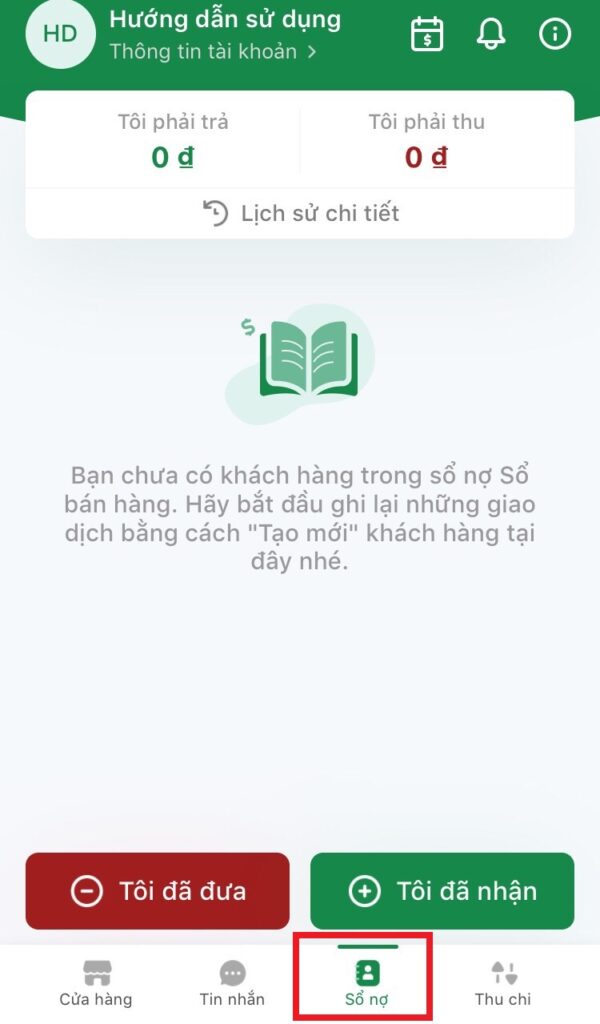Switch to the Tin nhắn tab
600x1024 pixels.
pyautogui.click(x=232, y=983)
